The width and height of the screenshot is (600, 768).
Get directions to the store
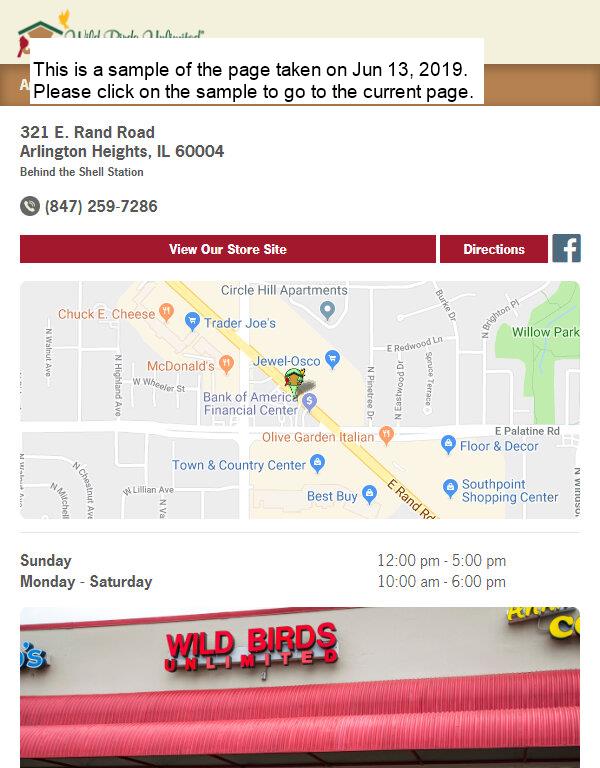tap(493, 249)
